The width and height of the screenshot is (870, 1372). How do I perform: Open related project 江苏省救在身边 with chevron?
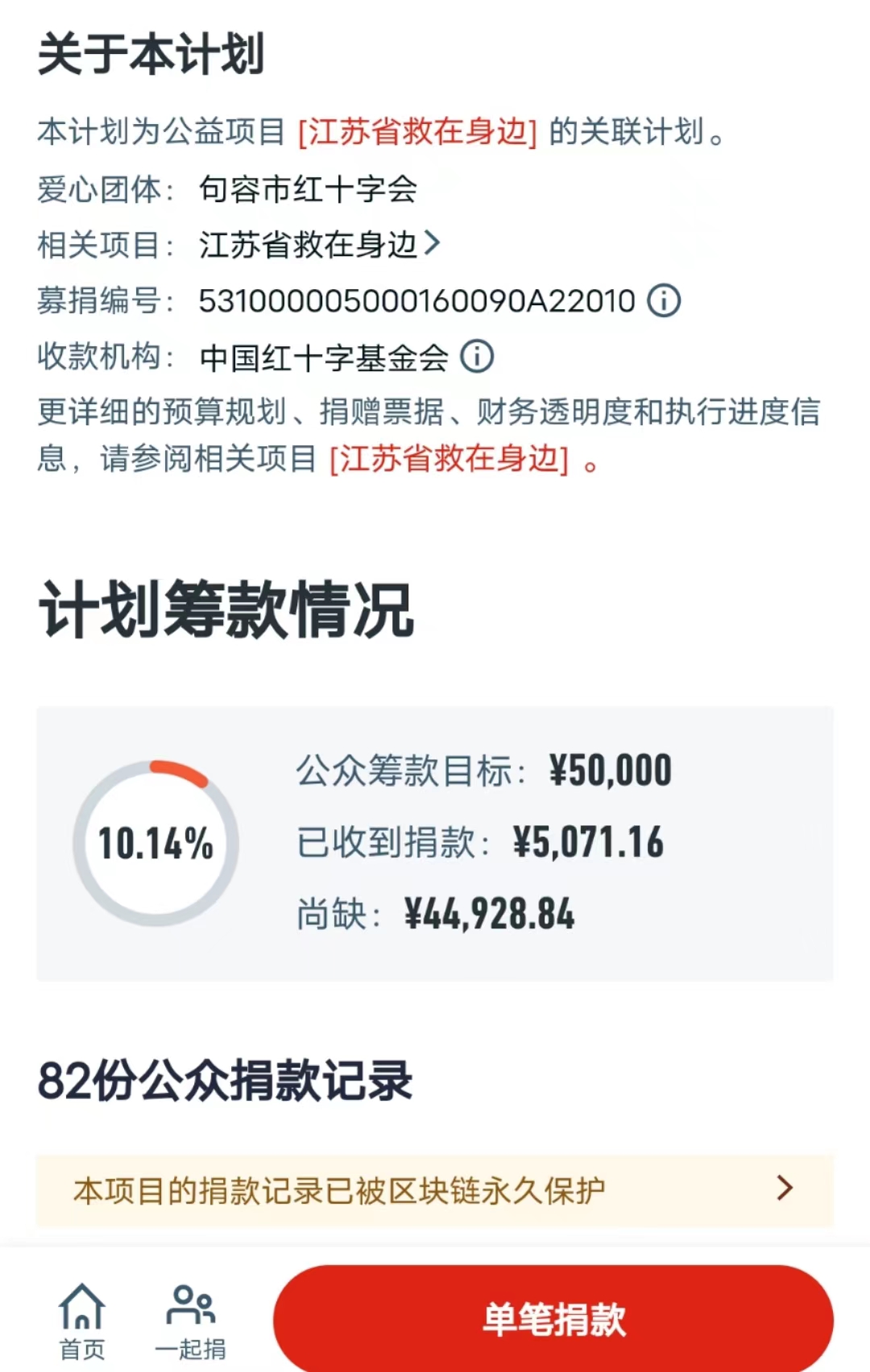319,245
